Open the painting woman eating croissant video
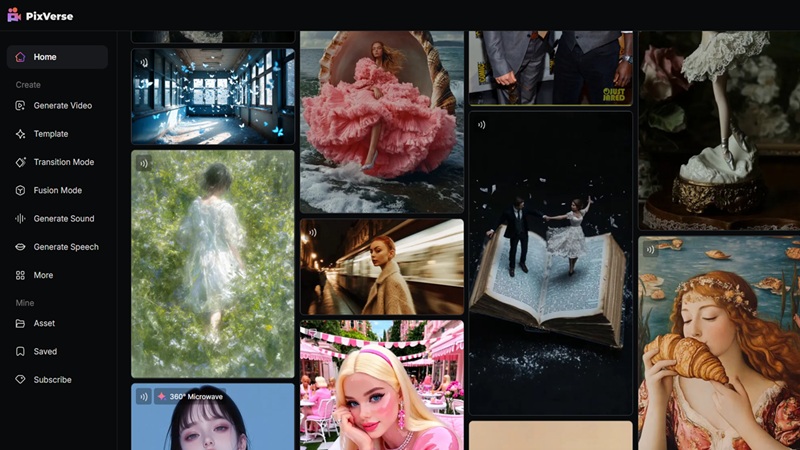 pos(718,342)
